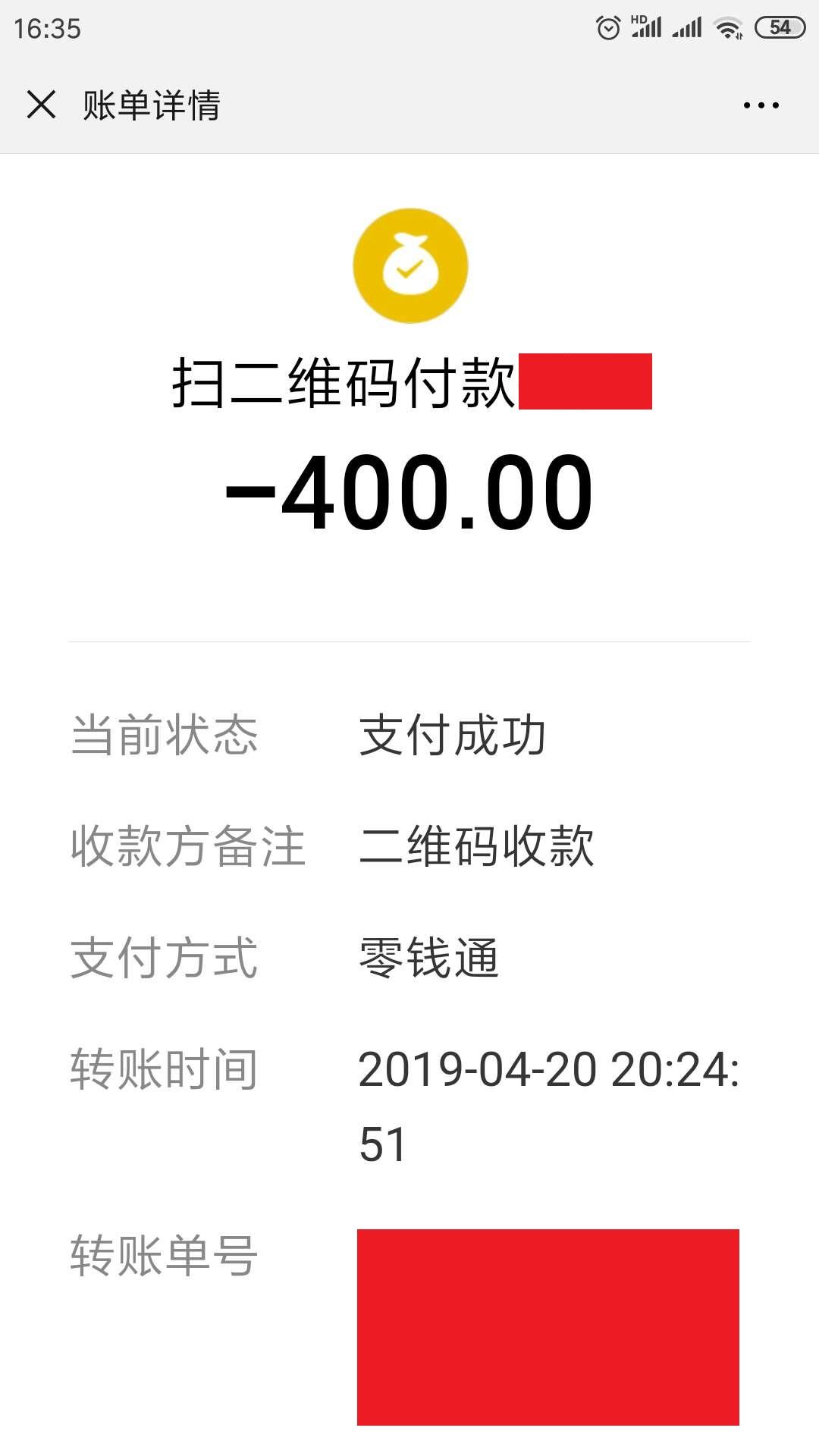Viewport: 819px width, 1456px height.
Task: Close the bill details page
Action: (x=41, y=105)
